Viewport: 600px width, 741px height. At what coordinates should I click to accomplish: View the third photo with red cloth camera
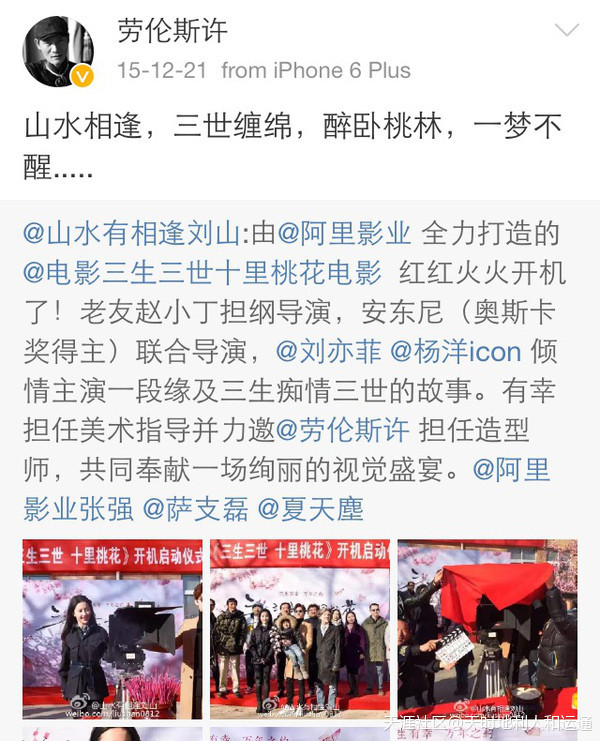(x=487, y=629)
